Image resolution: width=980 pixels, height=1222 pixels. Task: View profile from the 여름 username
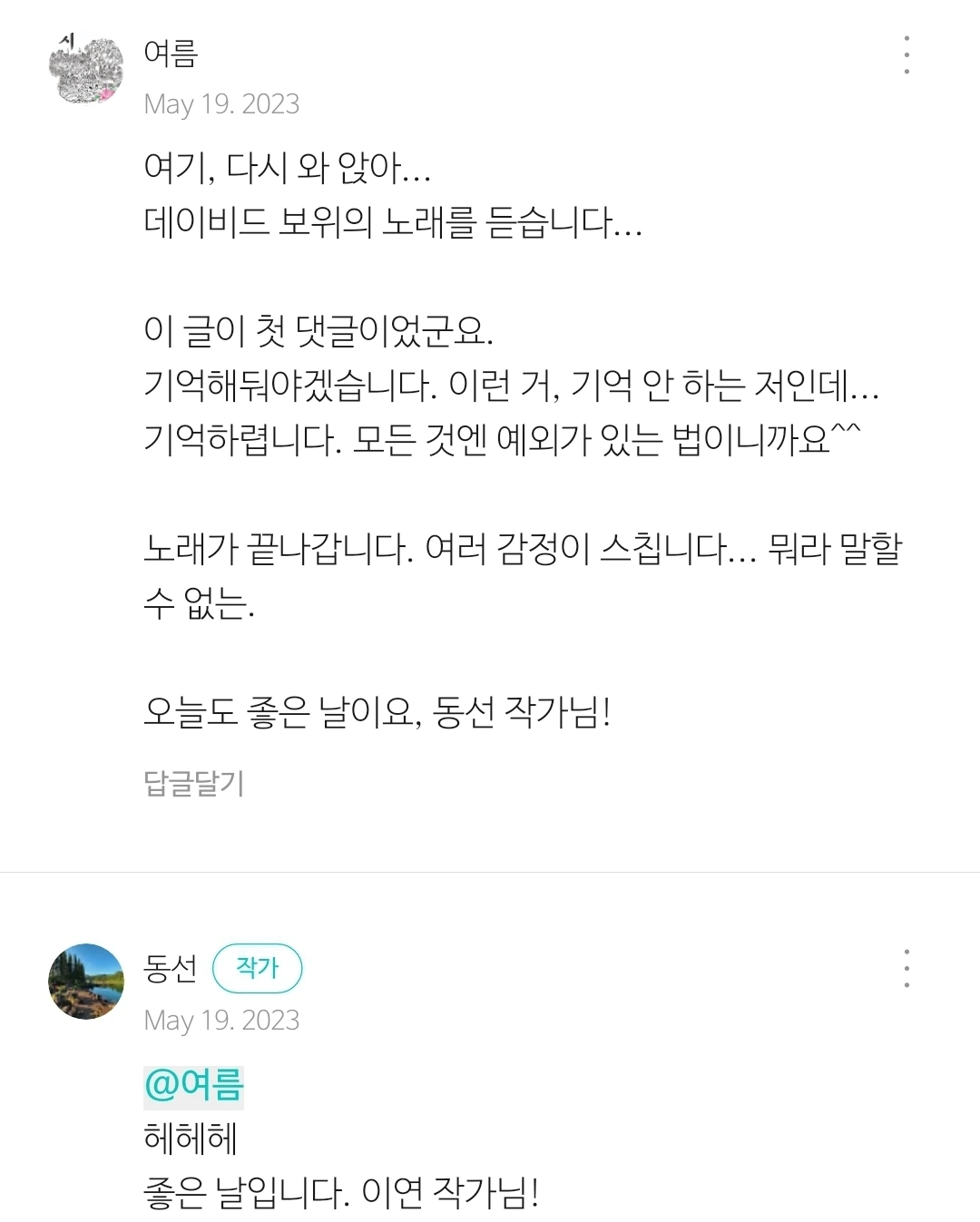tap(171, 54)
